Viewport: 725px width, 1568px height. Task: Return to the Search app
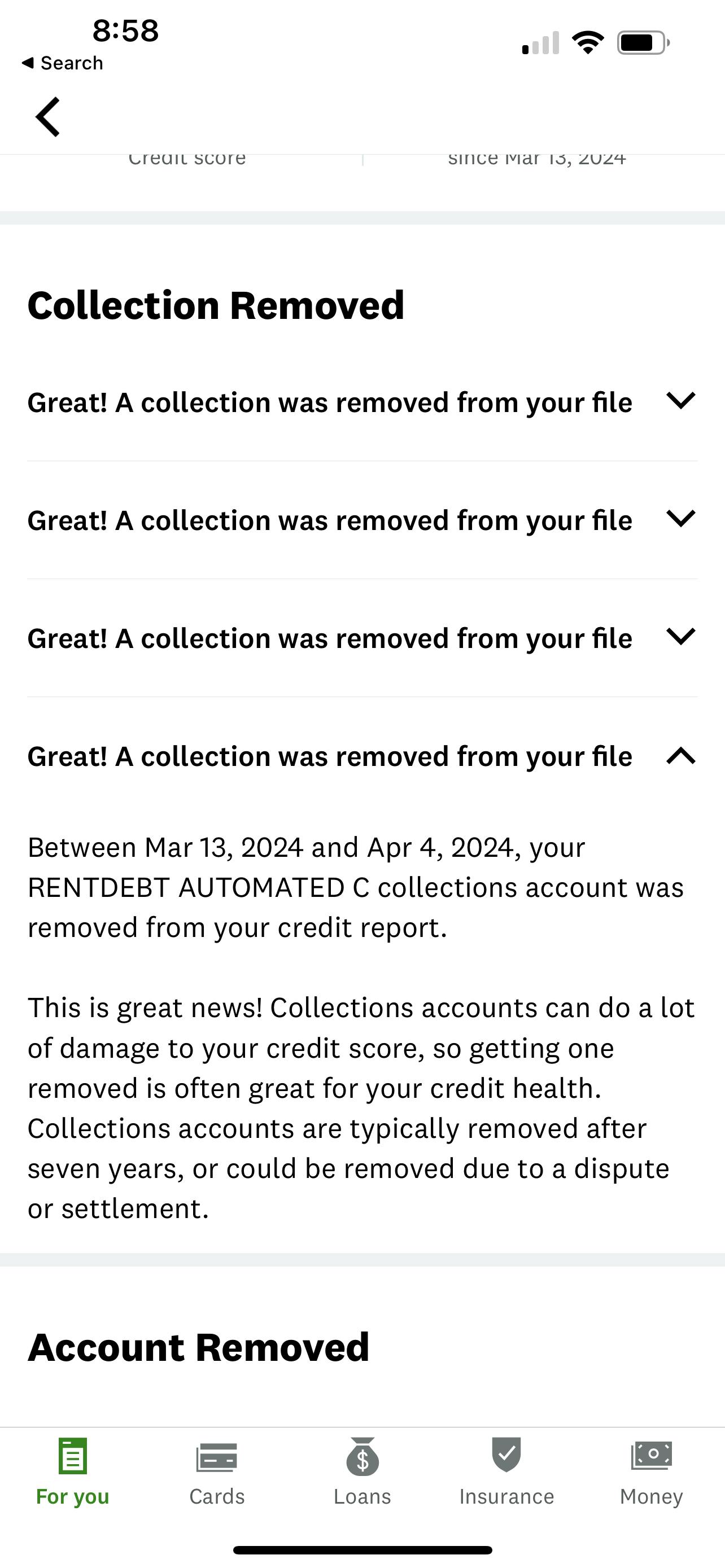click(62, 63)
